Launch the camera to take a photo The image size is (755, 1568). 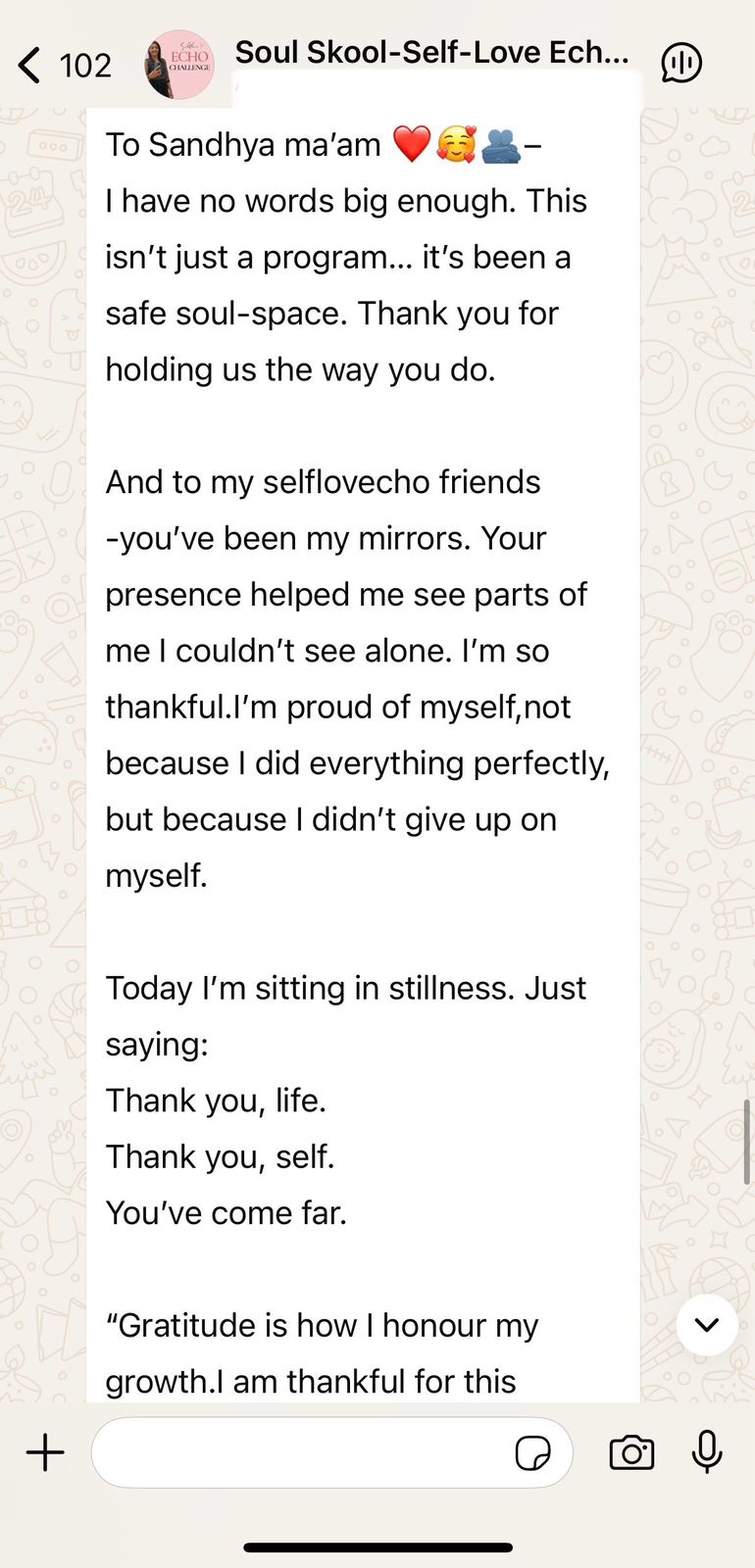point(631,1452)
